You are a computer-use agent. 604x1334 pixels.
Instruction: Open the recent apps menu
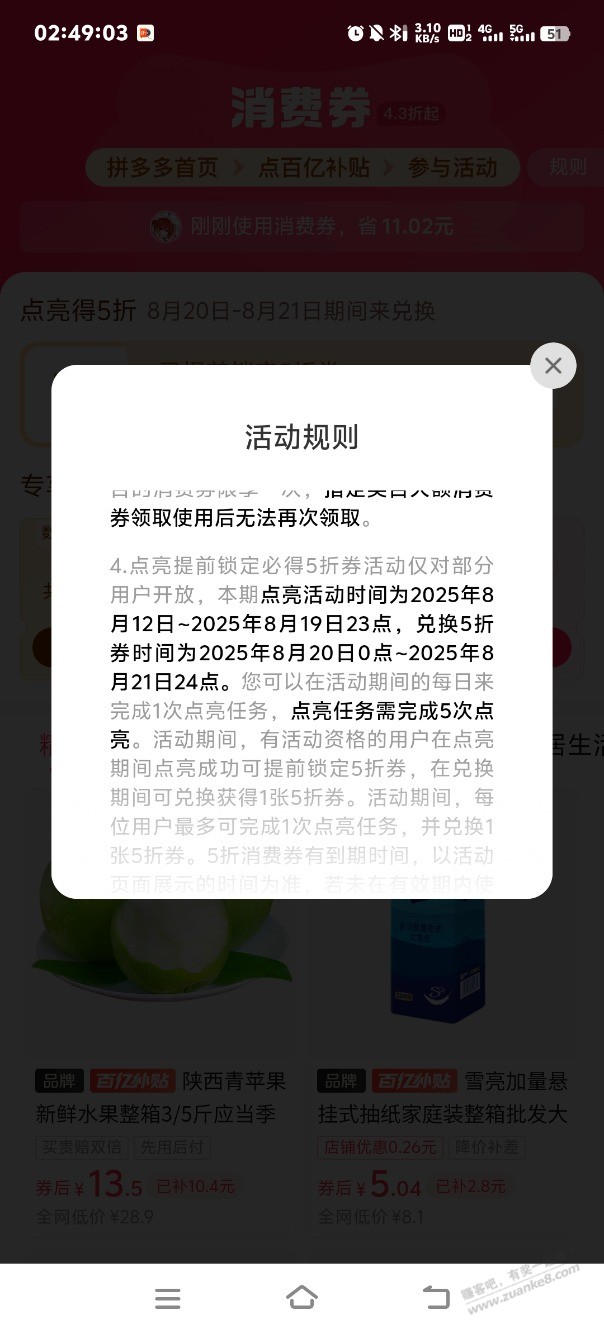point(168,1298)
